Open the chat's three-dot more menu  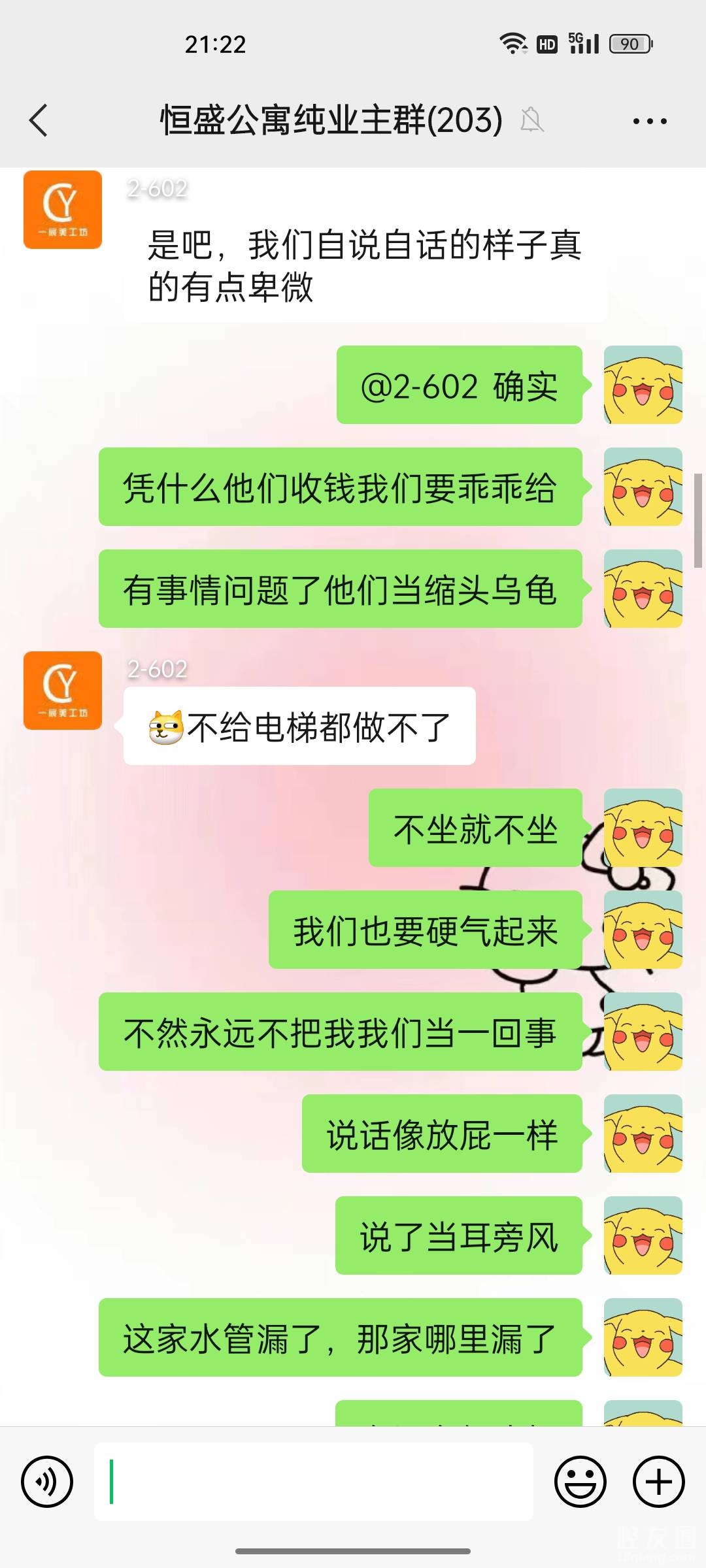(649, 121)
